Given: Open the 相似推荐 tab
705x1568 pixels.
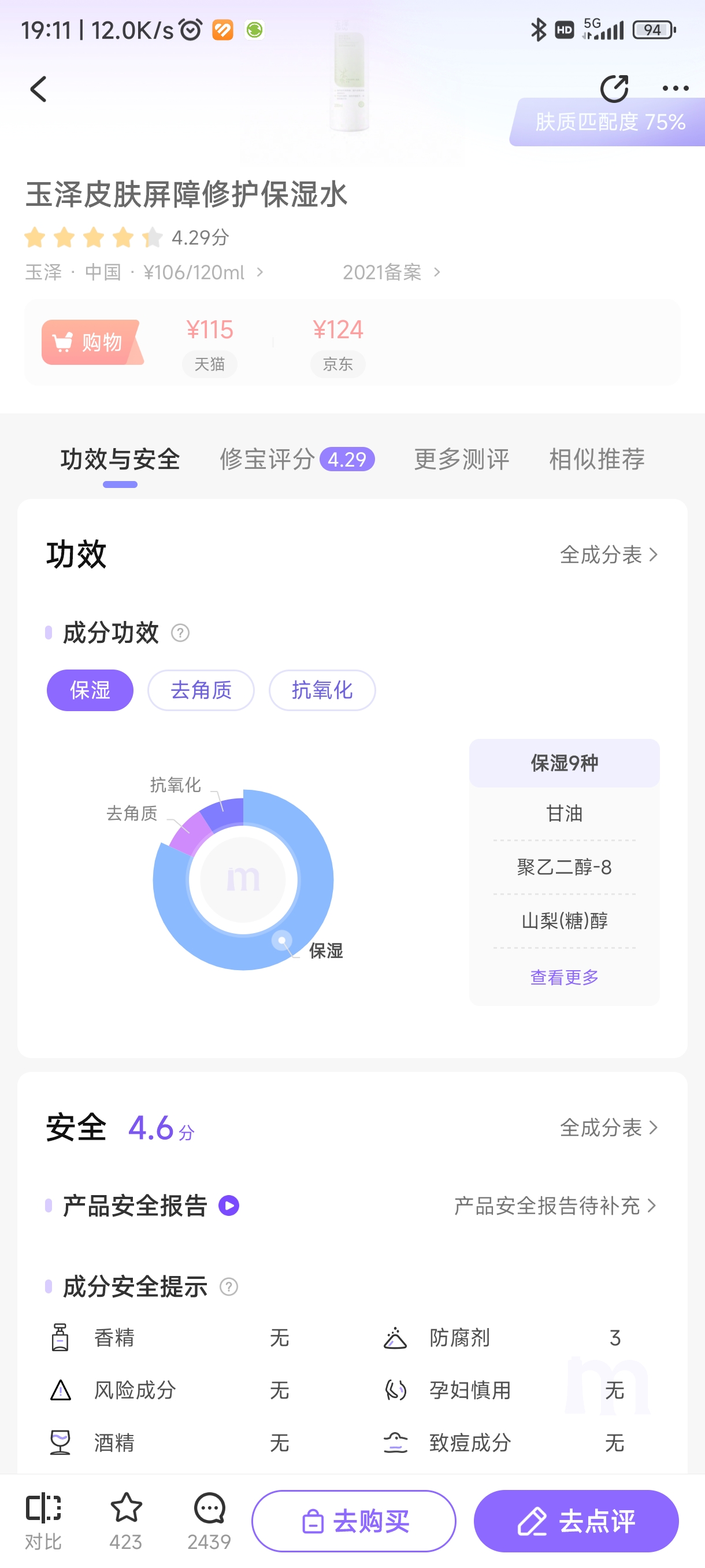Looking at the screenshot, I should pyautogui.click(x=596, y=460).
